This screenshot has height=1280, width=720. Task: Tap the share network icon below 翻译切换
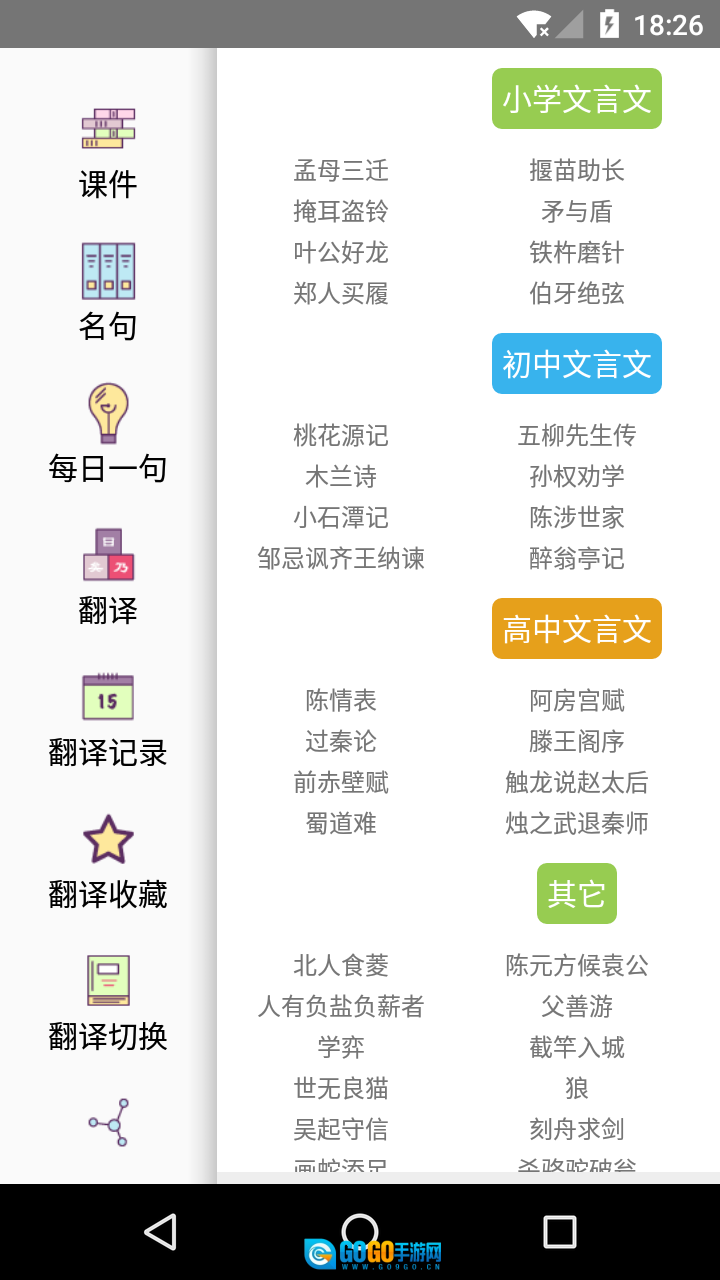tap(110, 1123)
